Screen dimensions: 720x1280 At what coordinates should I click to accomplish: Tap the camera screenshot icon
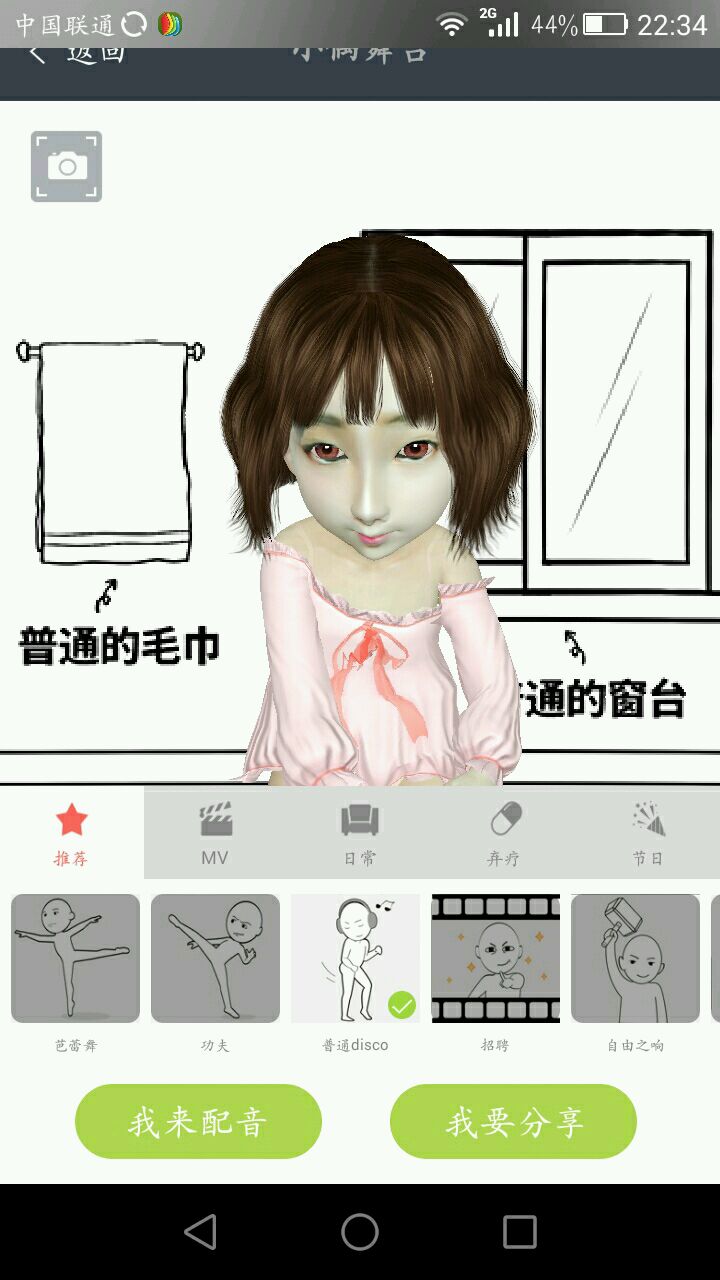pos(66,166)
